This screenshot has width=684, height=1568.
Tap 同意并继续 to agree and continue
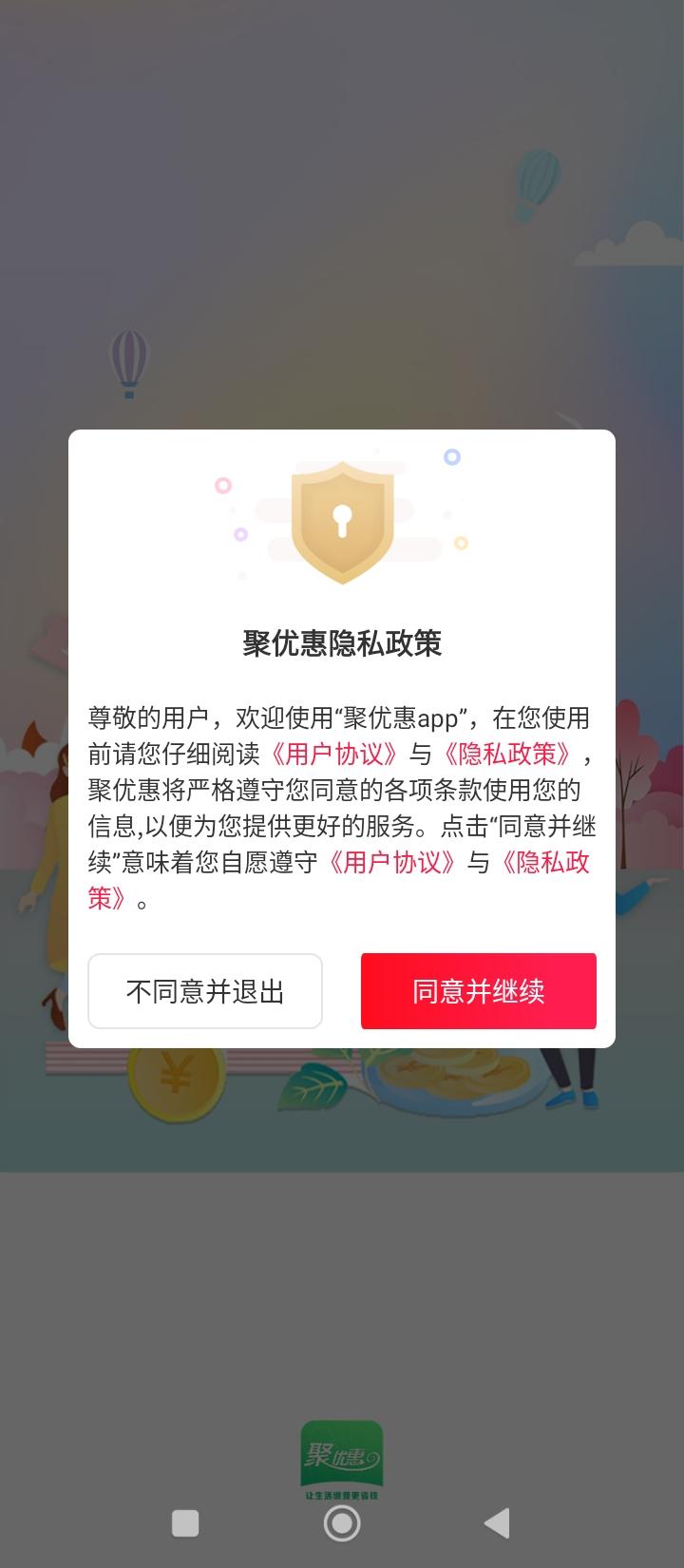(x=478, y=991)
